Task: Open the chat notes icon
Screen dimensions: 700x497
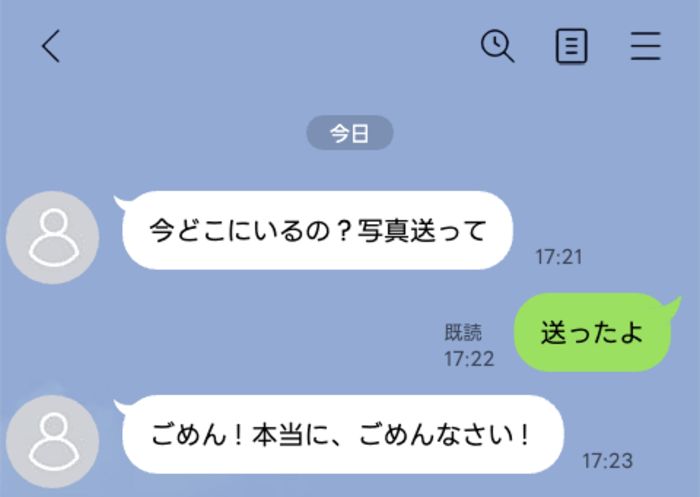Action: coord(571,46)
